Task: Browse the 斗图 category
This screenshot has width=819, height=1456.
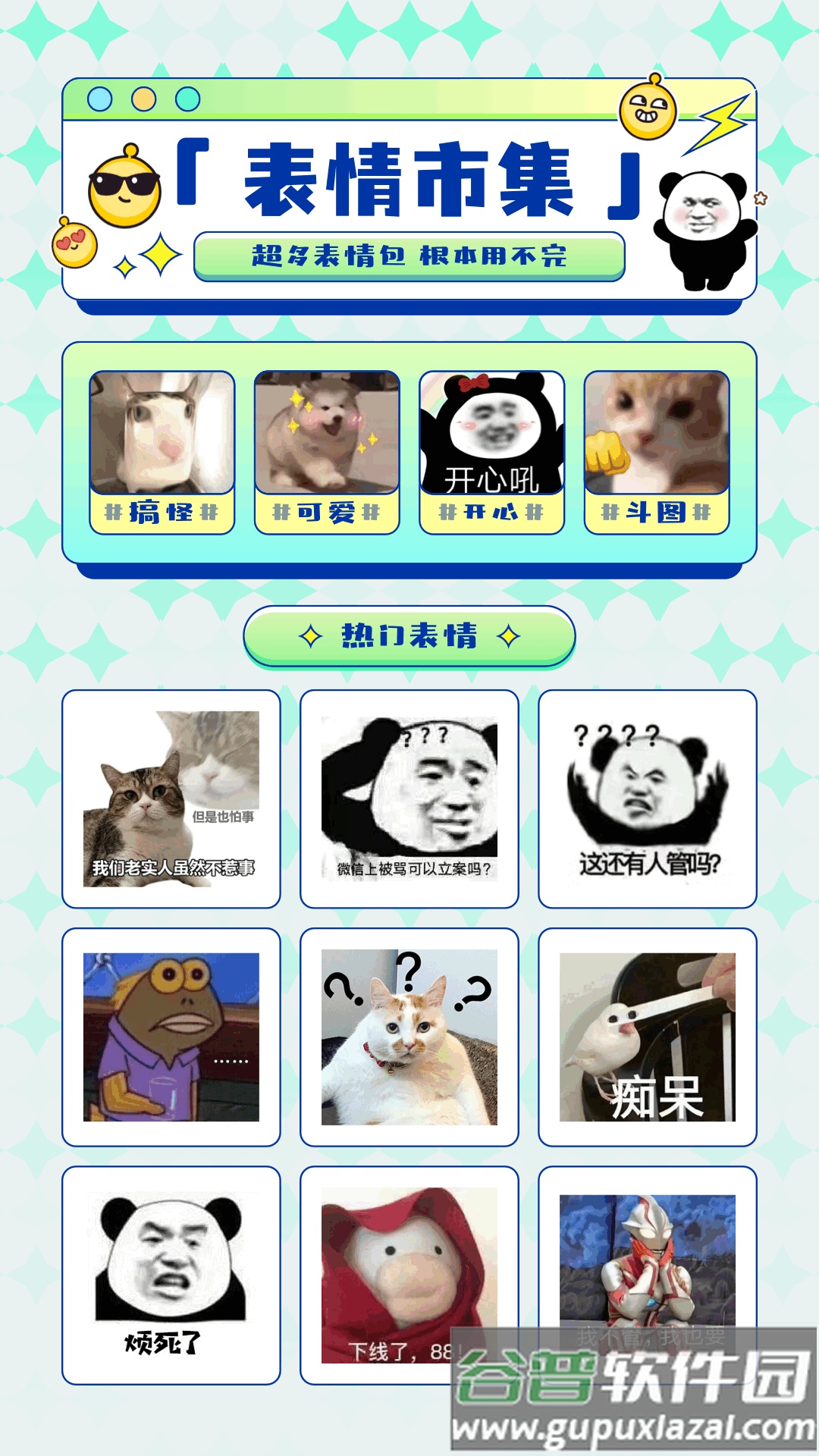Action: coord(657,452)
